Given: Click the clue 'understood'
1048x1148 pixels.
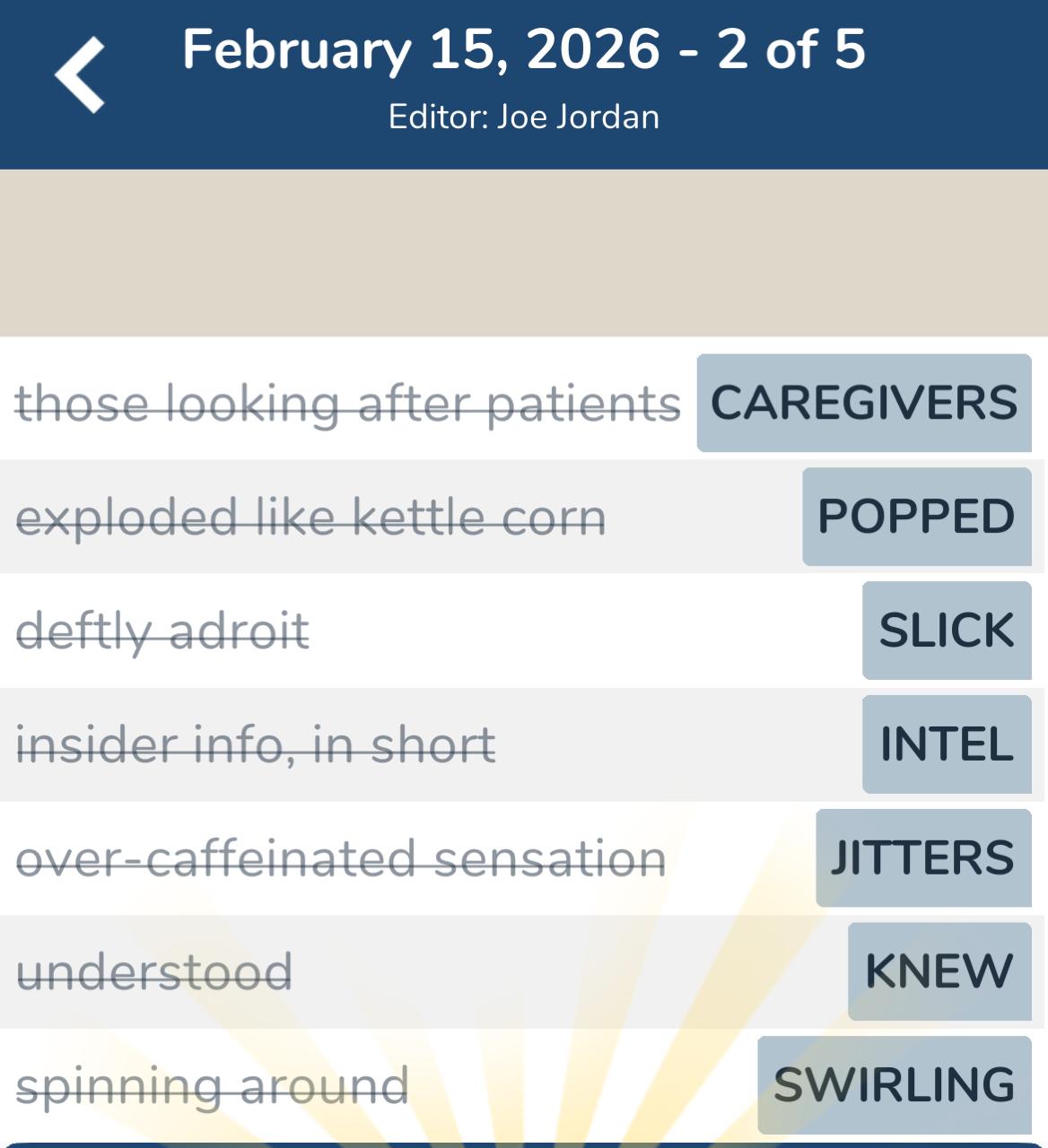Looking at the screenshot, I should tap(153, 969).
